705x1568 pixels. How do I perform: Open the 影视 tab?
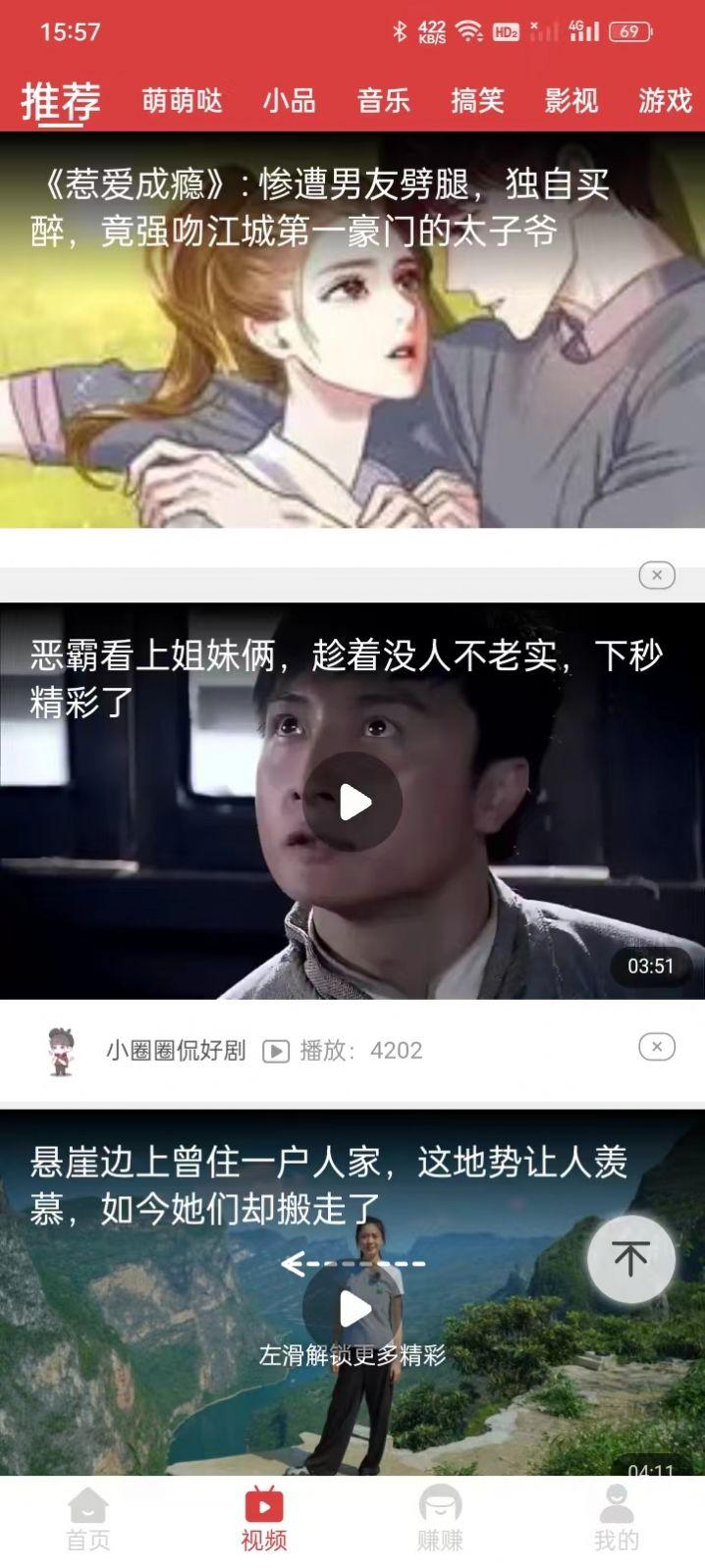click(x=571, y=101)
